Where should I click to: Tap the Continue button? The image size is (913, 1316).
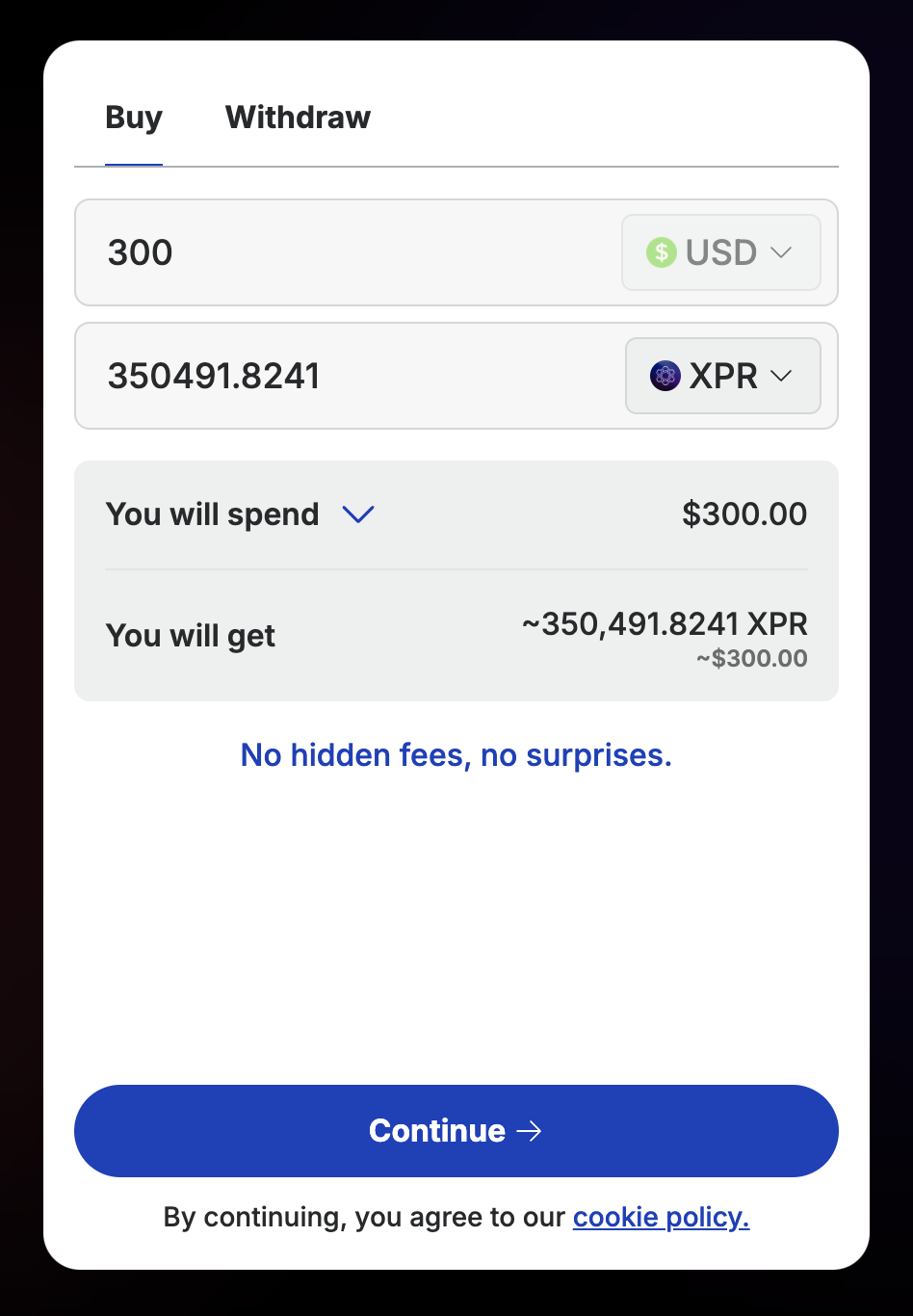pos(456,1131)
